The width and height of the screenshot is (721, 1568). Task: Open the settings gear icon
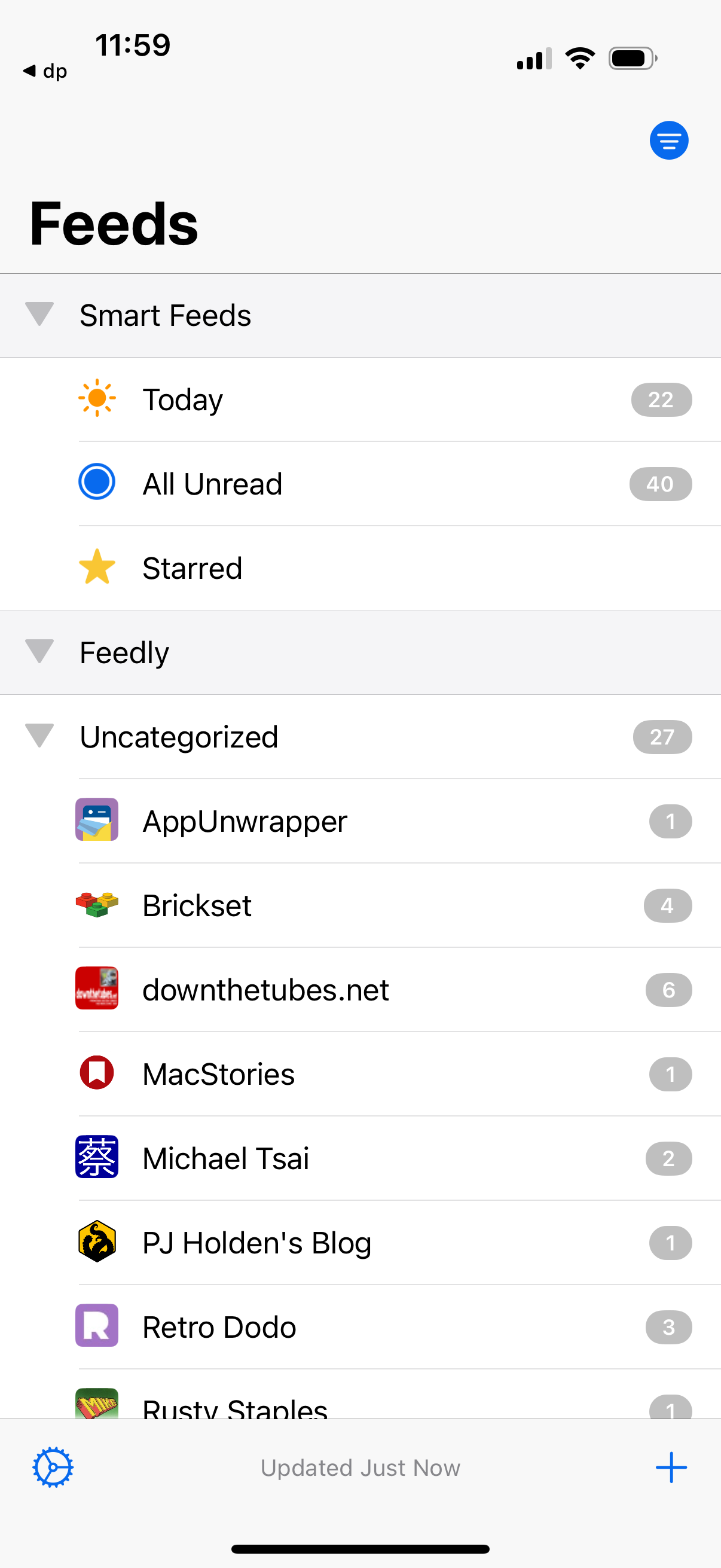53,1467
